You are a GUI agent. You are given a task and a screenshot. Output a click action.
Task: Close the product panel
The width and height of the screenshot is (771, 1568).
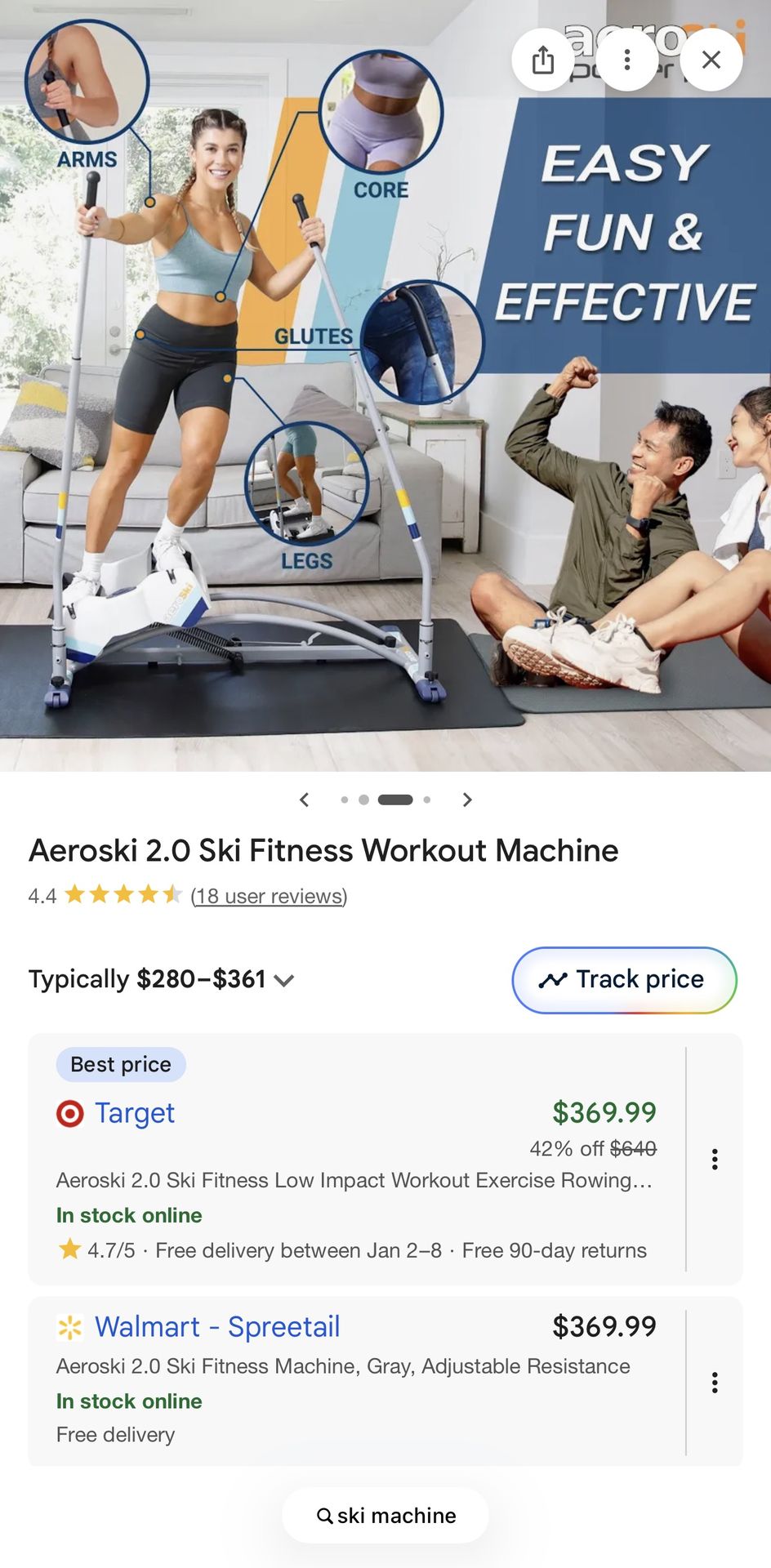(711, 60)
